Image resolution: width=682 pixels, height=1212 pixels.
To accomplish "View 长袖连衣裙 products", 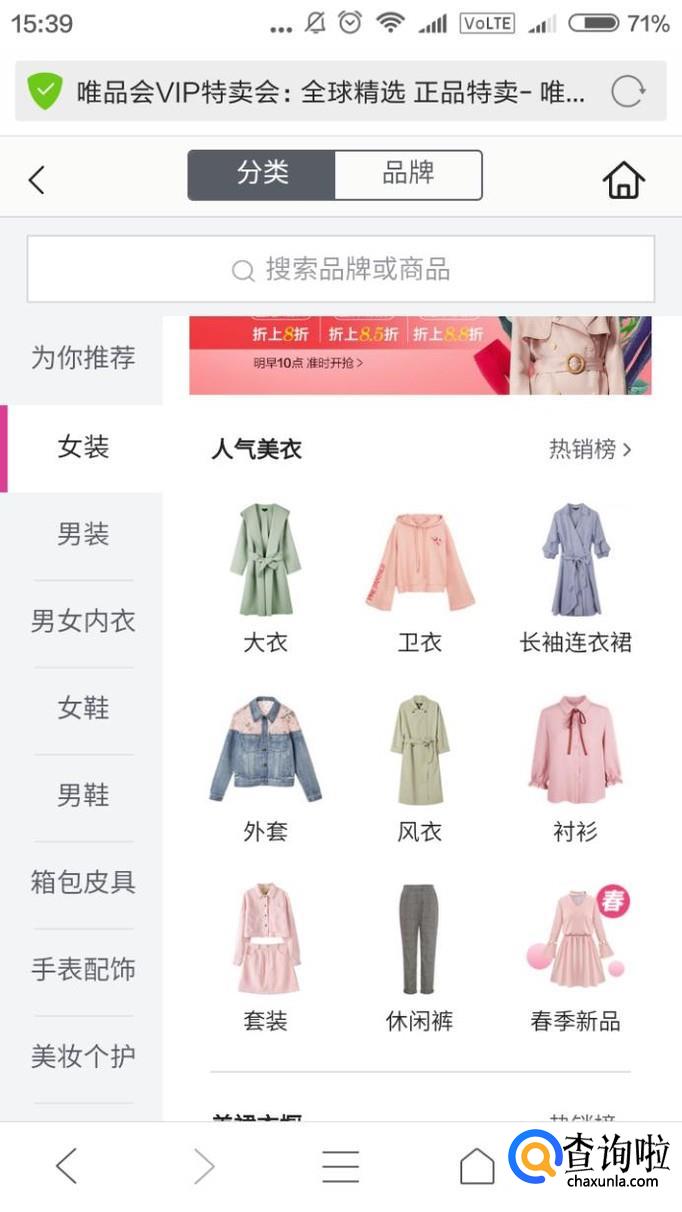I will tap(575, 578).
